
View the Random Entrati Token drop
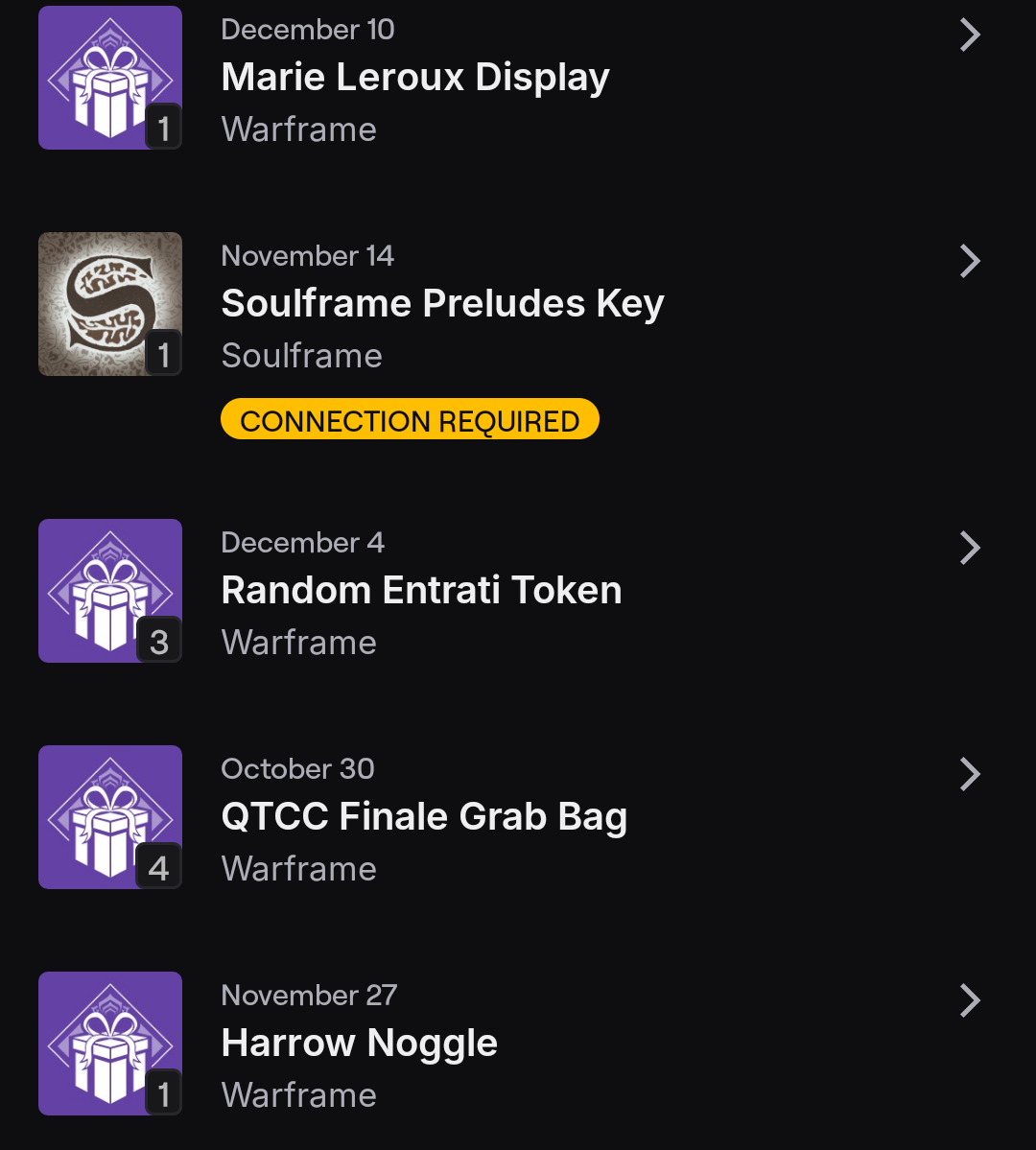(x=518, y=591)
